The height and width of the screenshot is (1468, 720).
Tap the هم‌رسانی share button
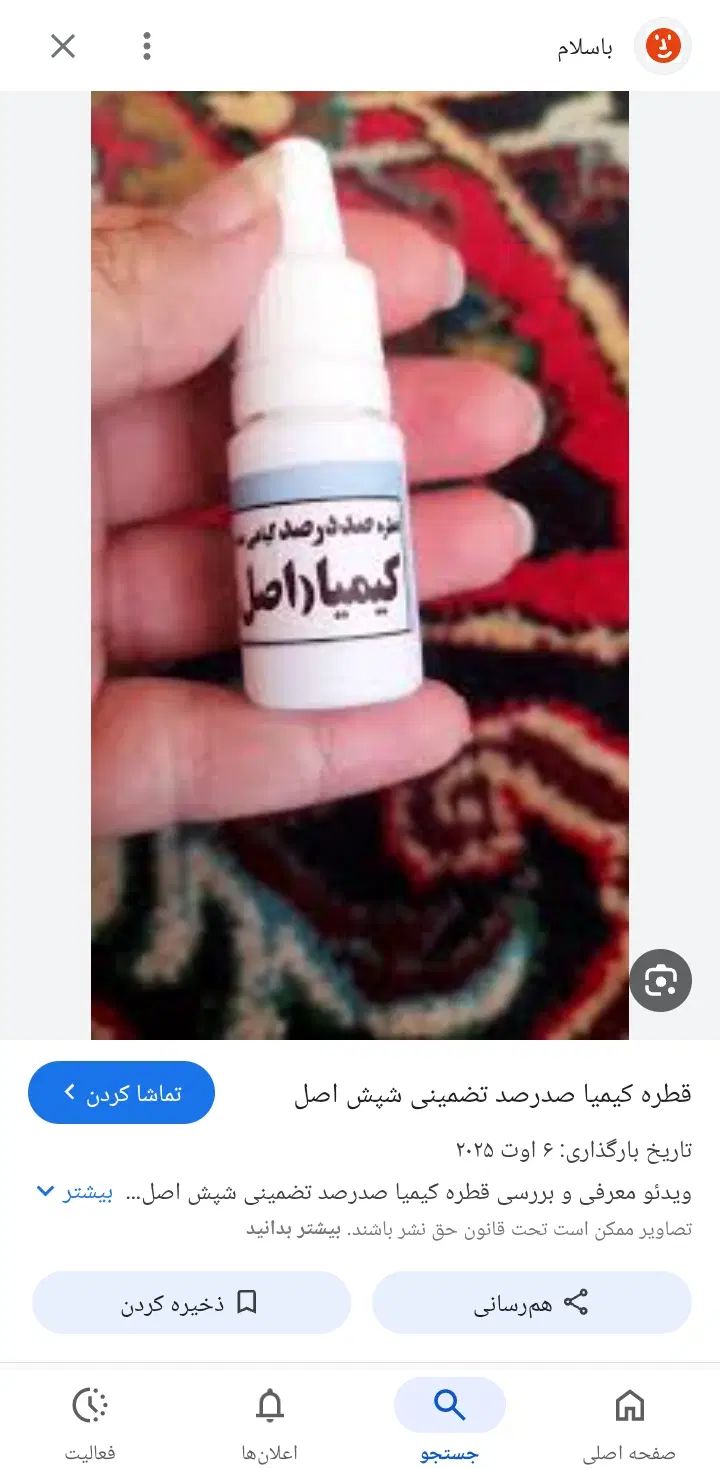pyautogui.click(x=533, y=1302)
